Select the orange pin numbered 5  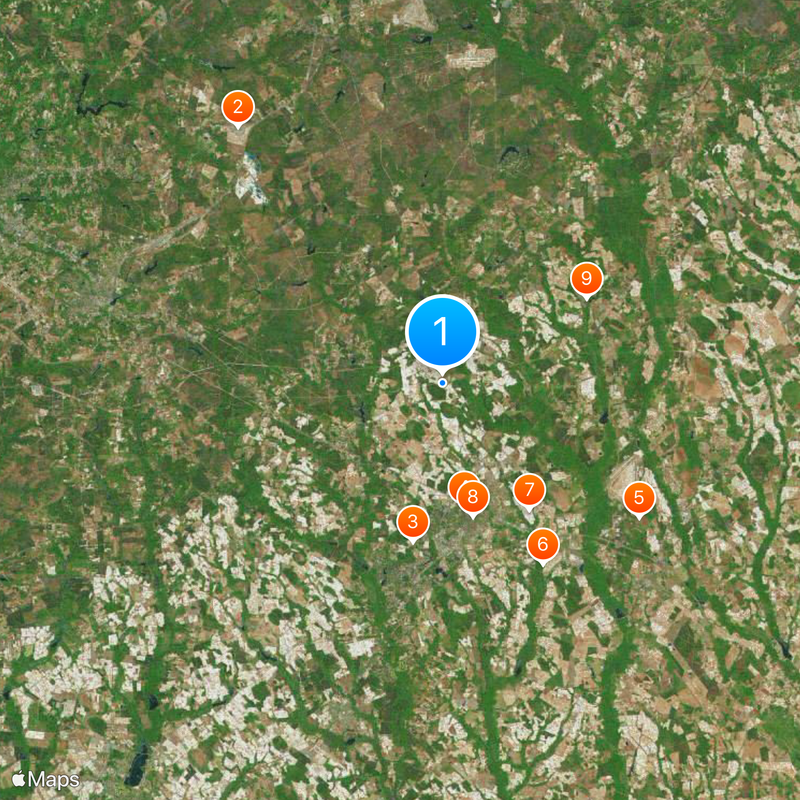click(x=639, y=497)
